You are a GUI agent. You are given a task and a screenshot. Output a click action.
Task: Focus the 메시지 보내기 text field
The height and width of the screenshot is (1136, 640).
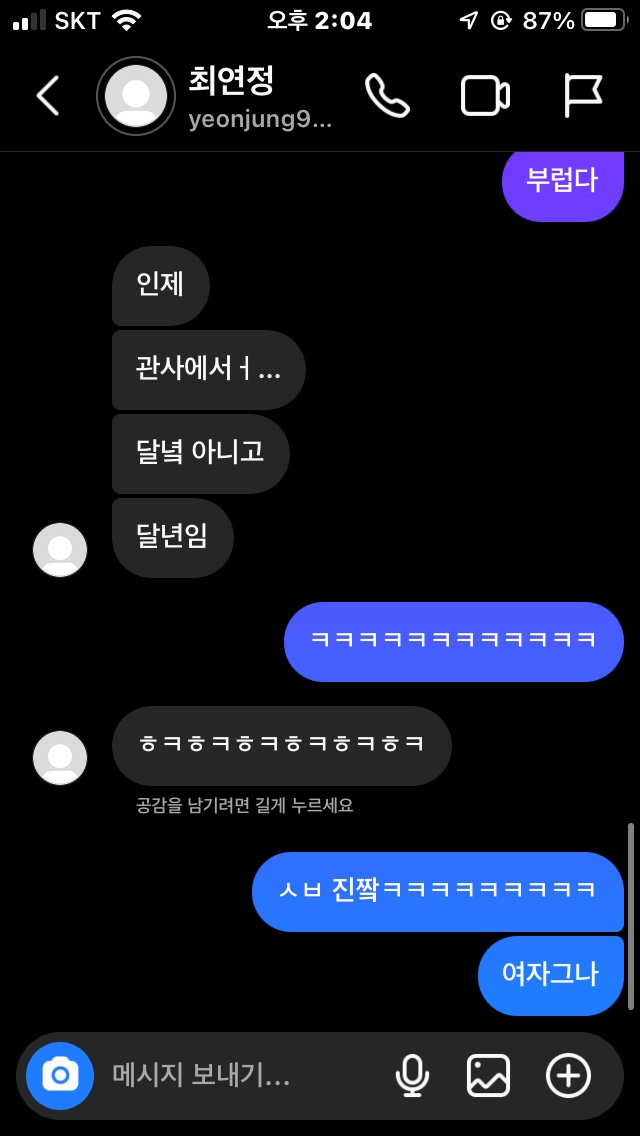(x=230, y=1076)
